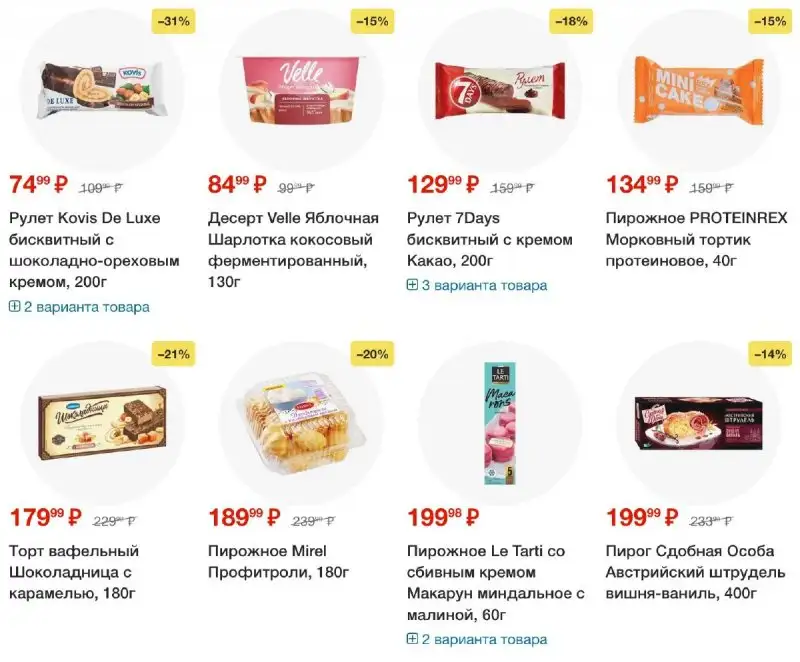
Task: Expand 2 варианта товара under Le Tarti
Action: point(477,638)
